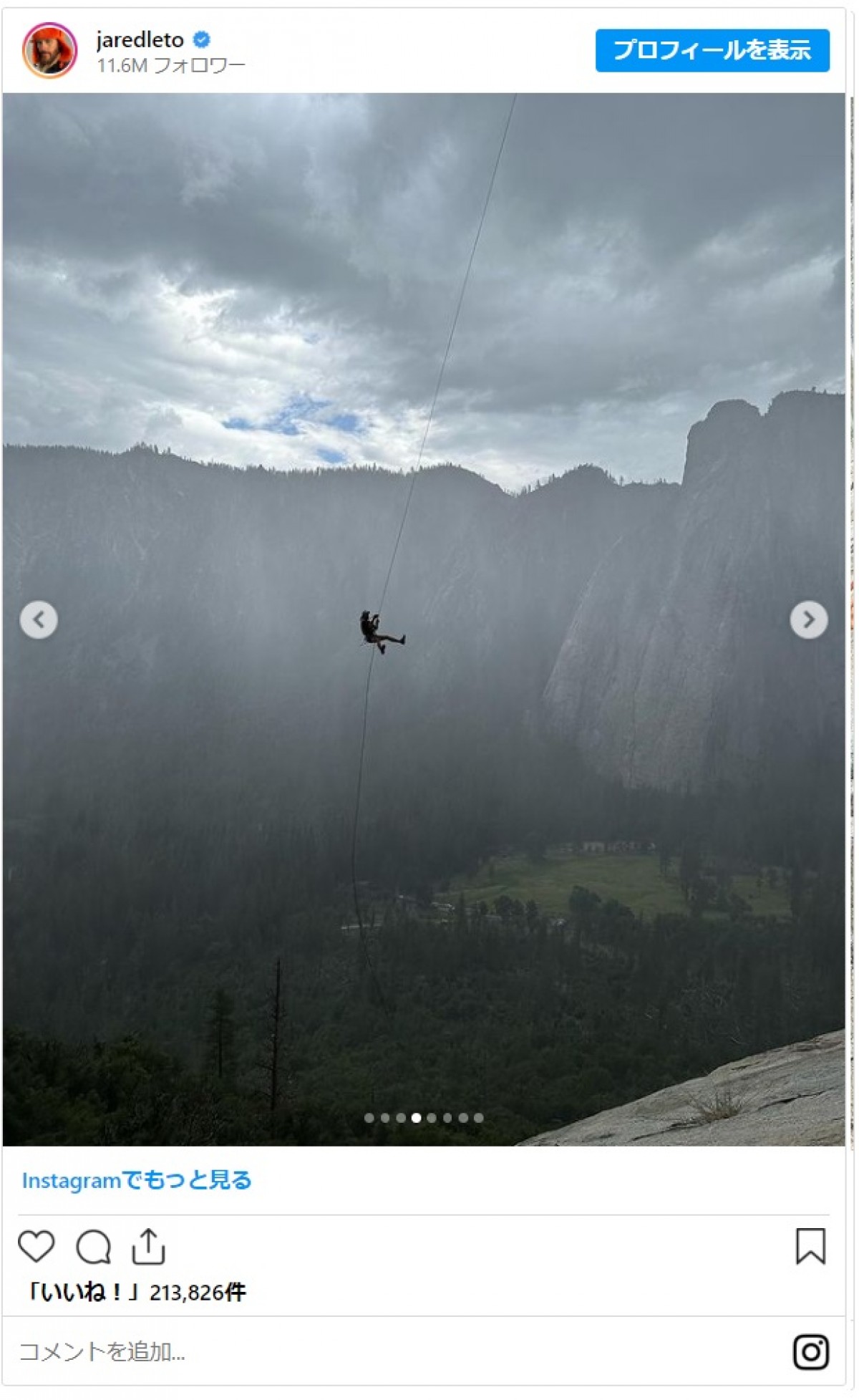Screen dimensions: 859x1400
Task: Open jaredleto's profile picture
Action: pyautogui.click(x=49, y=50)
